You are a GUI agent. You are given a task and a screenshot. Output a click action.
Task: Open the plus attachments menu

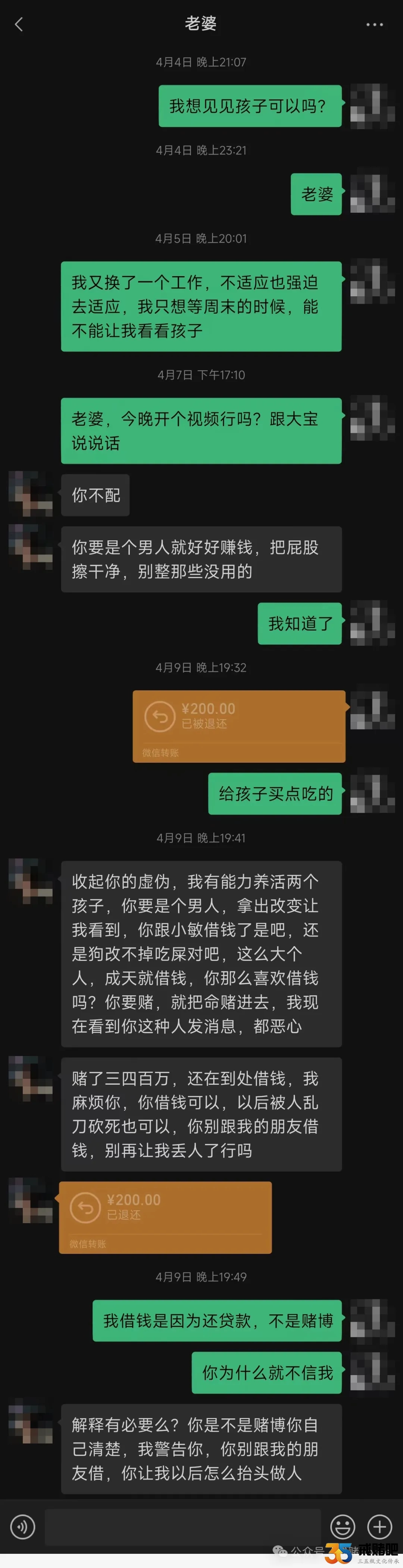coord(379,1526)
